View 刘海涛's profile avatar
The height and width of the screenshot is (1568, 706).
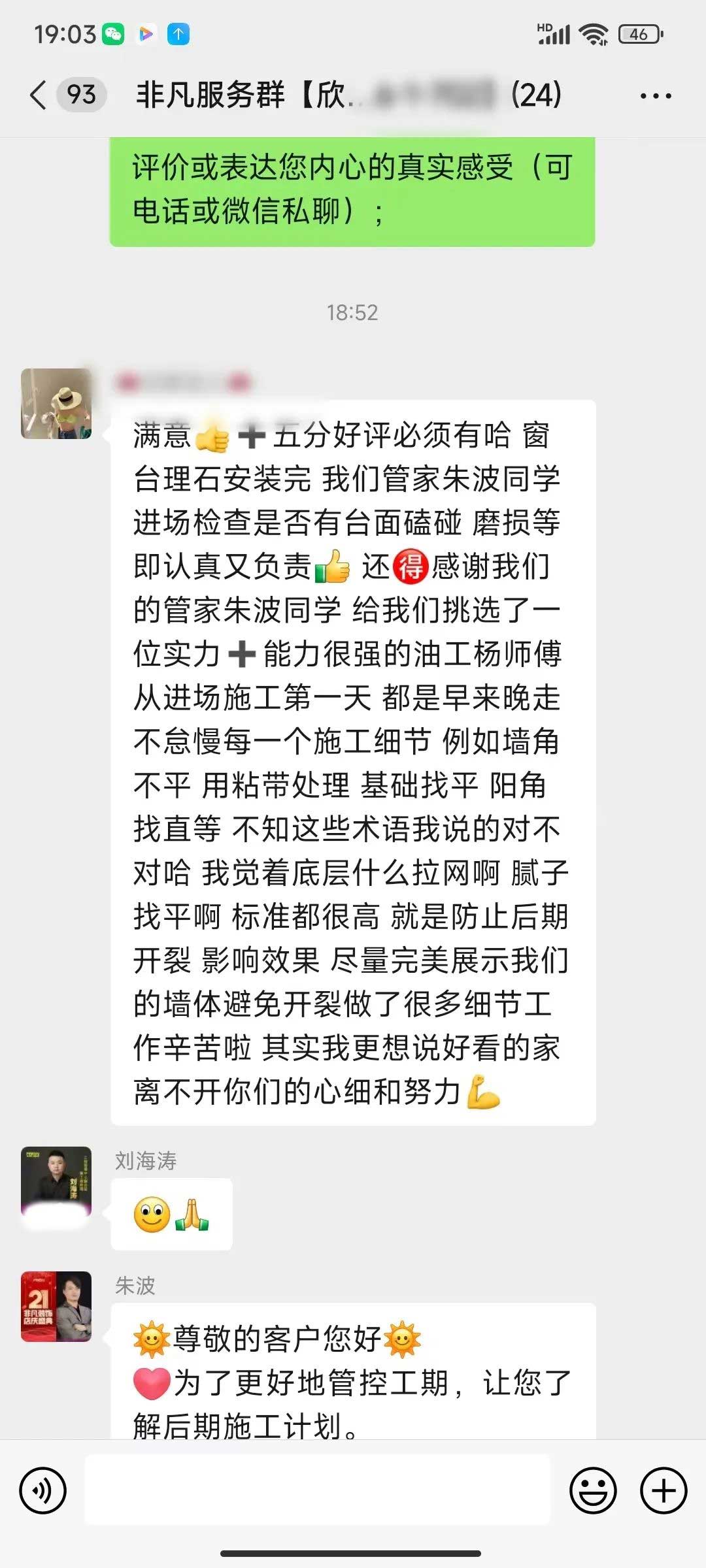(56, 1181)
